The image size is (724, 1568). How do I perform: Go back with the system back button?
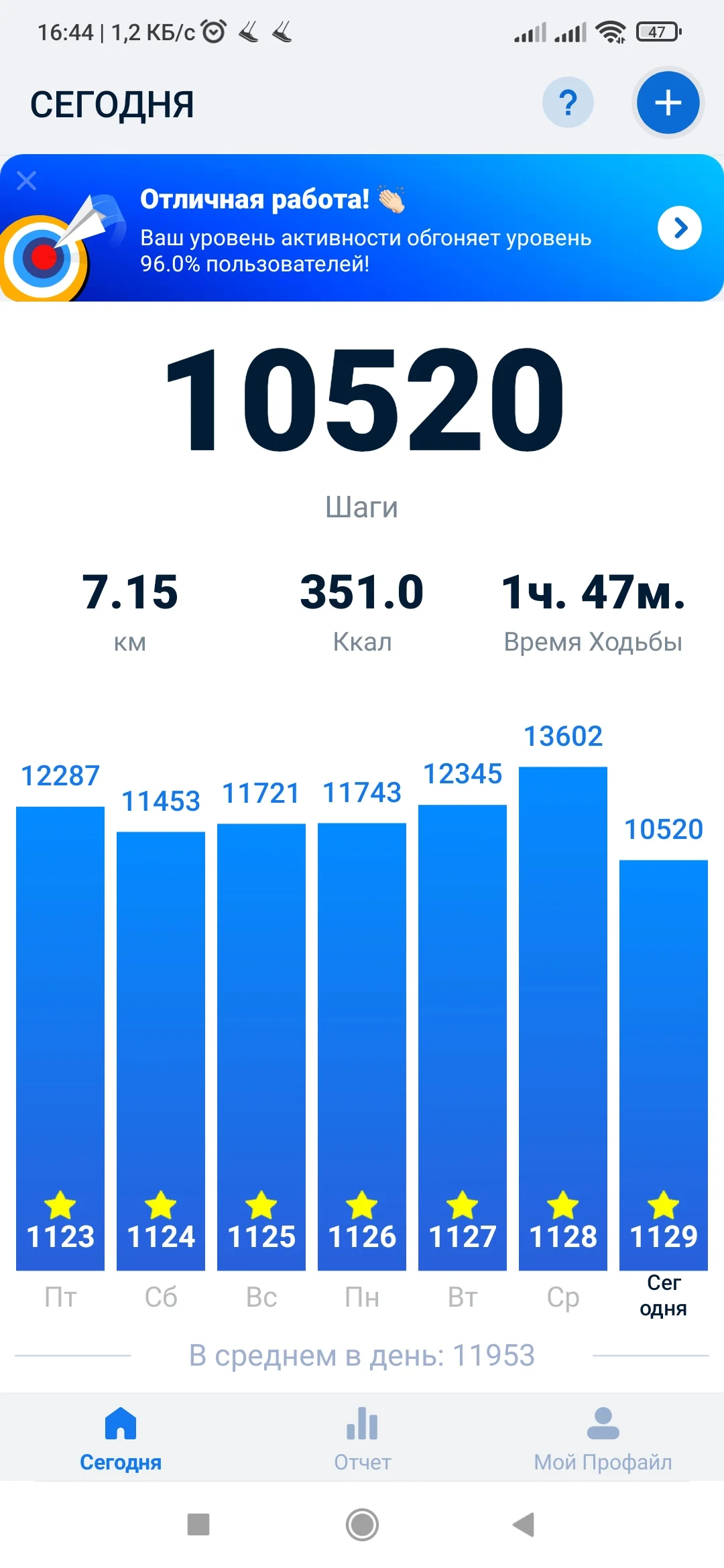point(524,1524)
